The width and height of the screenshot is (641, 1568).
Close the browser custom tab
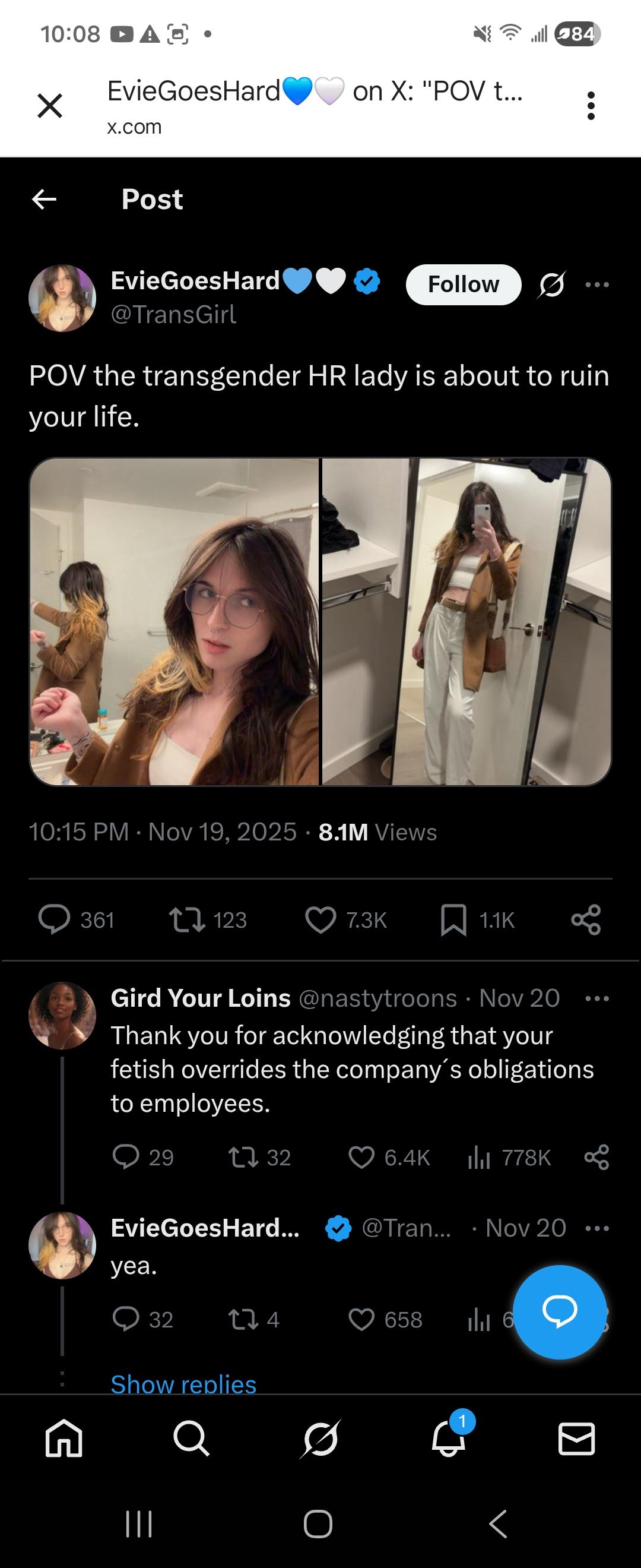(50, 106)
